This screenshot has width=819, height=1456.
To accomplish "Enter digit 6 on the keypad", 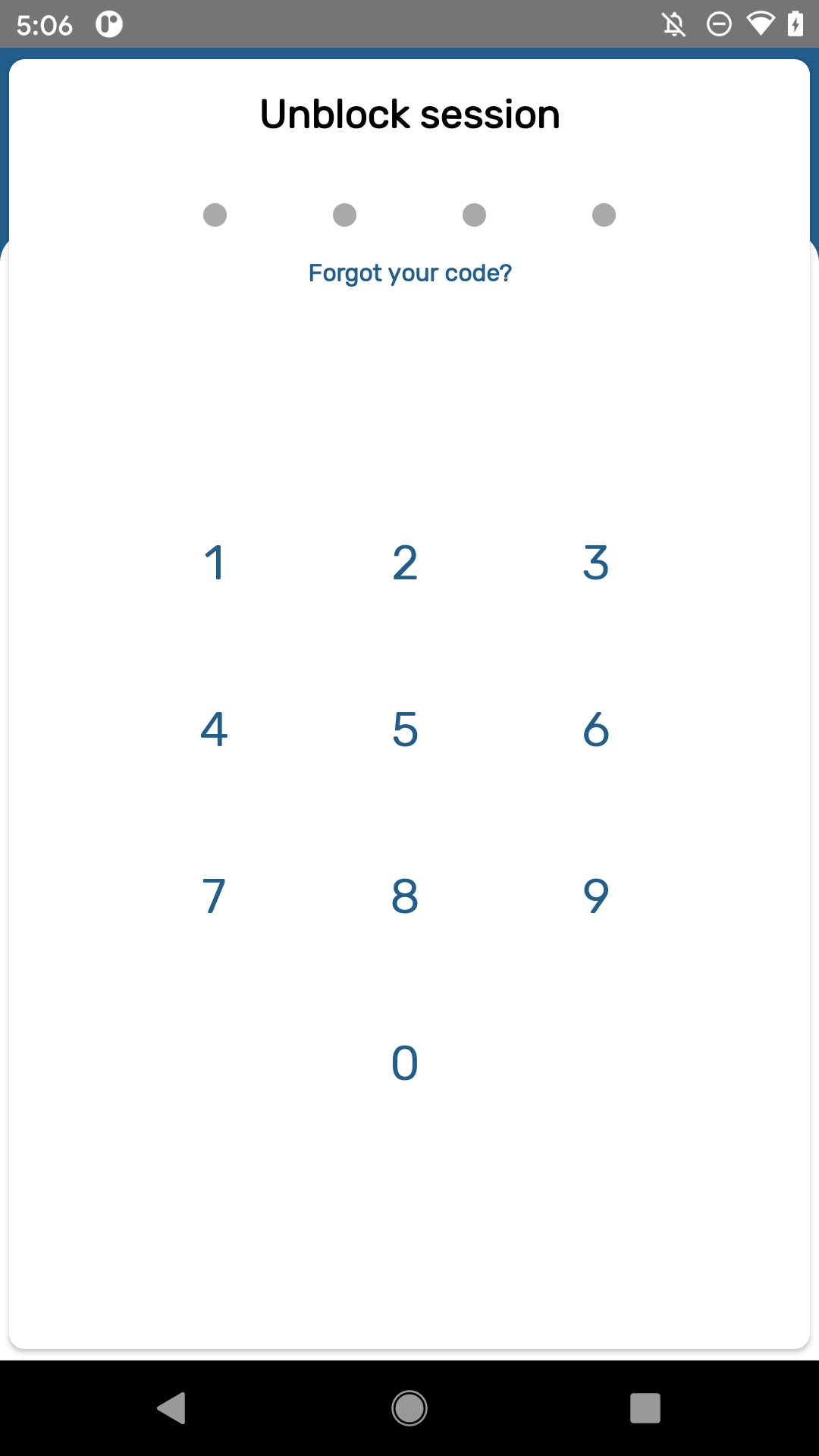I will pyautogui.click(x=596, y=730).
